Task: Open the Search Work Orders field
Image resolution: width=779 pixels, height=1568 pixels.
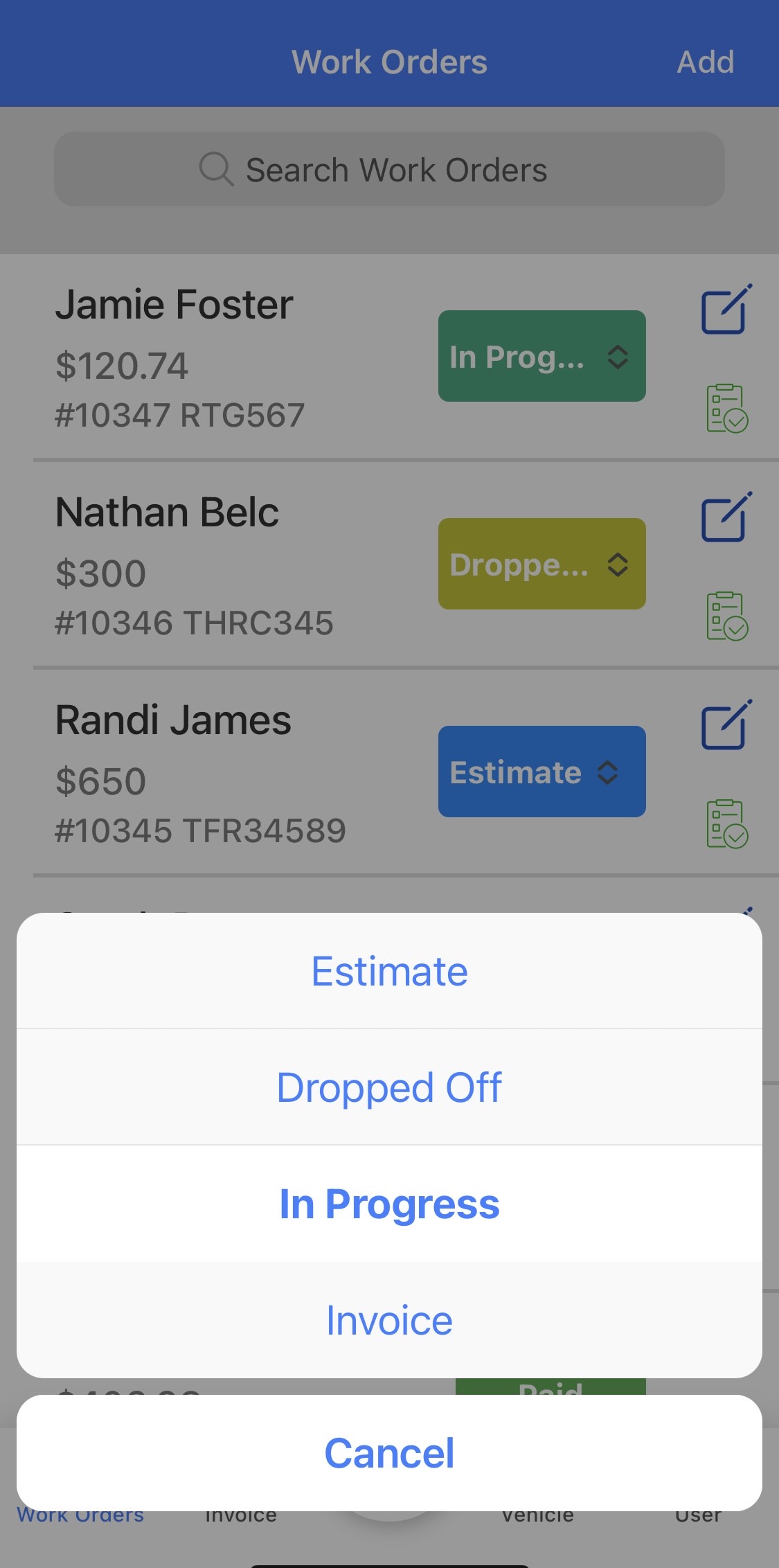Action: pyautogui.click(x=389, y=169)
